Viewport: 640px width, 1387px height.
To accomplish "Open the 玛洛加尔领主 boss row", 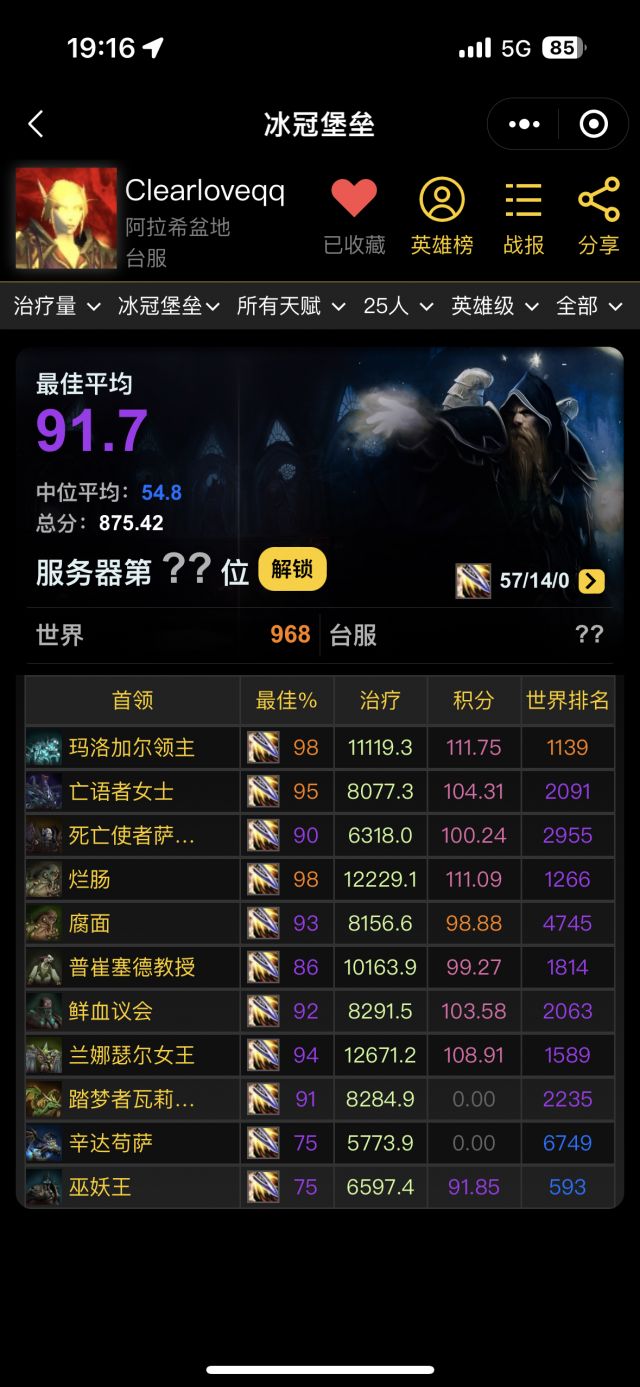I will 131,747.
